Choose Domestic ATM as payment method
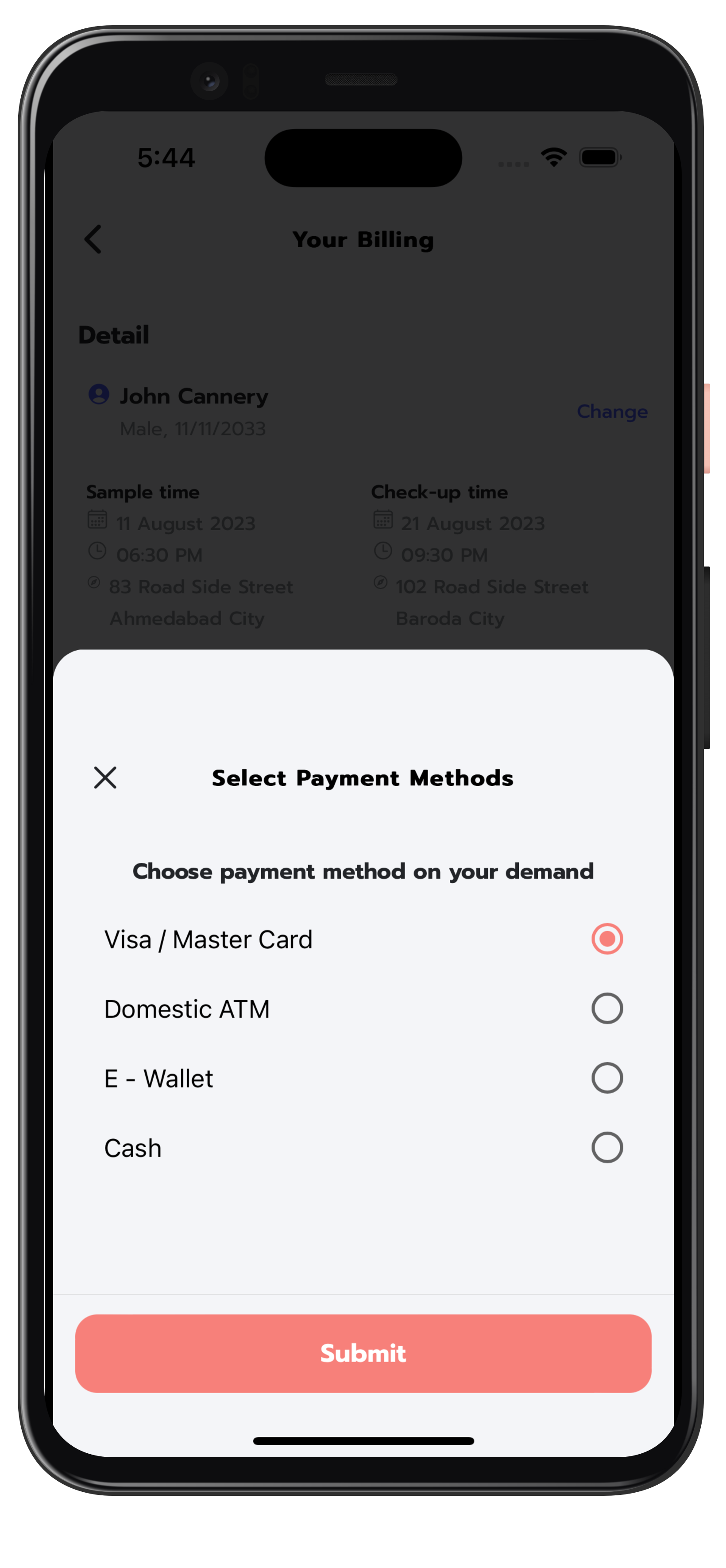 click(x=363, y=1008)
